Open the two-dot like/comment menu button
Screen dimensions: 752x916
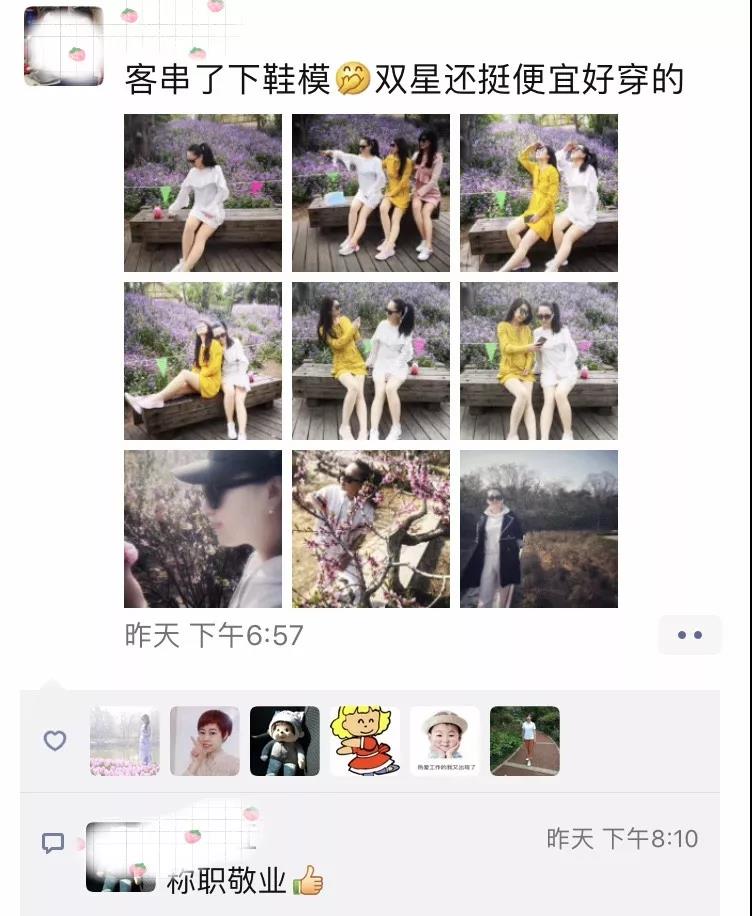689,635
